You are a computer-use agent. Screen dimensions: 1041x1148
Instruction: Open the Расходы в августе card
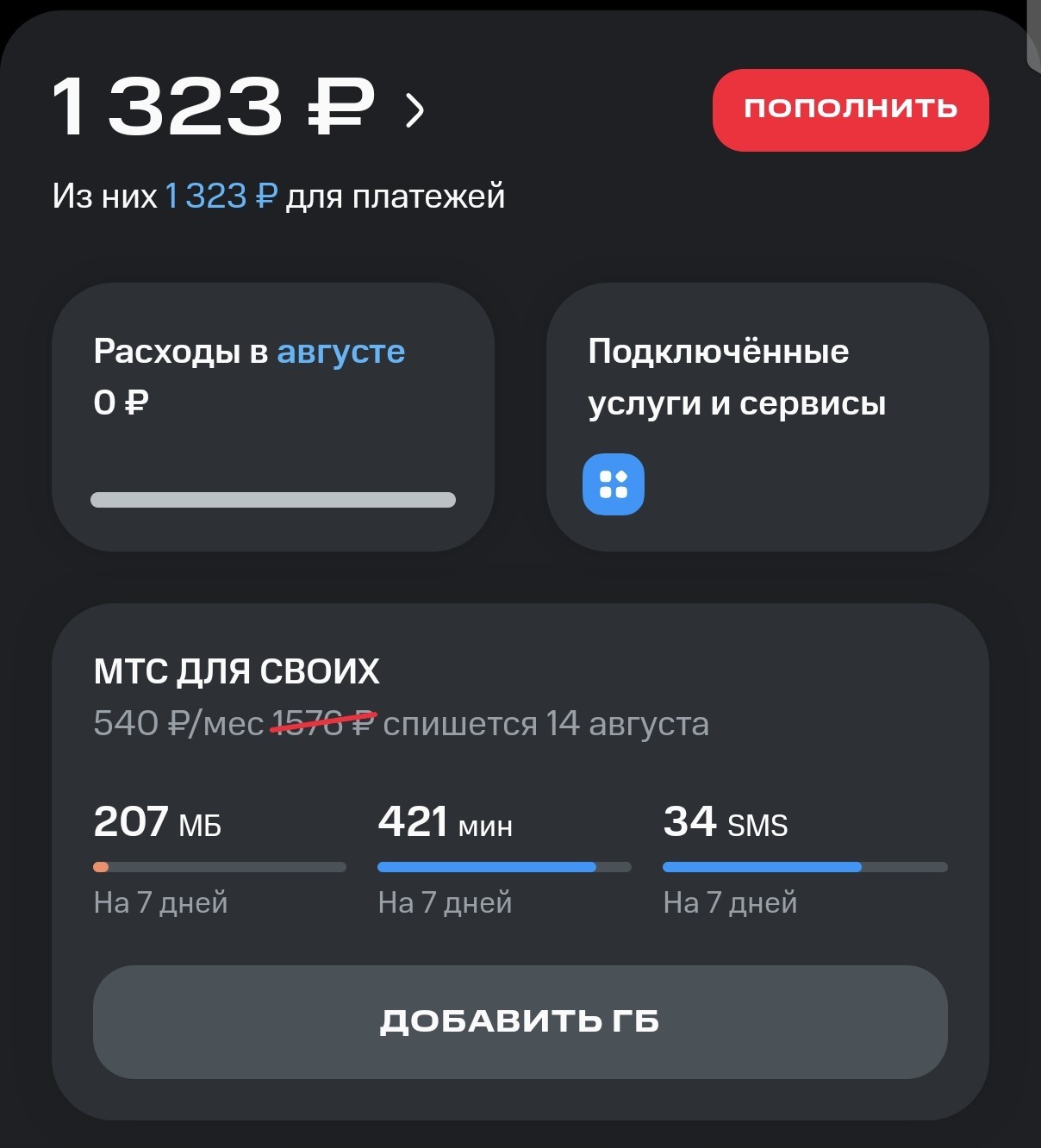coord(273,416)
